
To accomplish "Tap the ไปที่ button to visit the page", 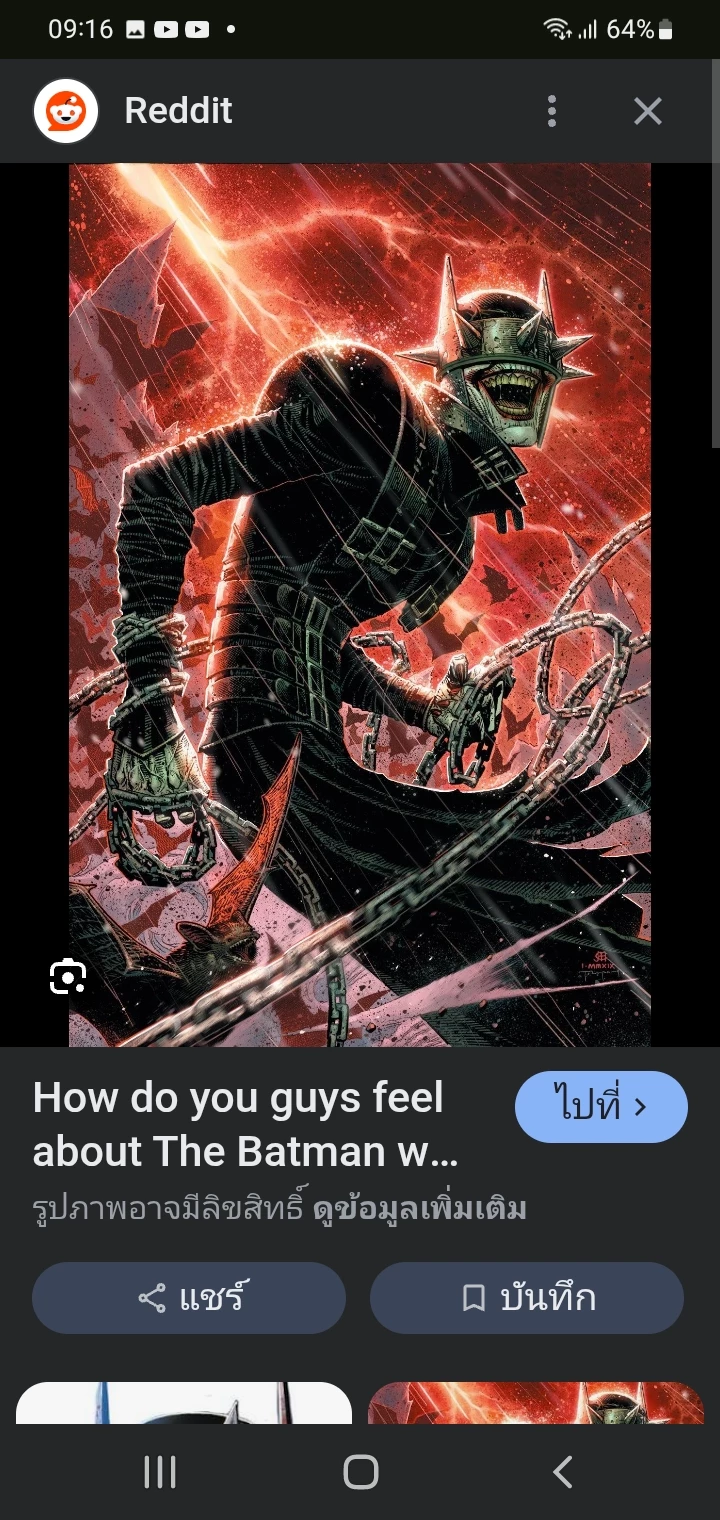I will click(x=601, y=1107).
